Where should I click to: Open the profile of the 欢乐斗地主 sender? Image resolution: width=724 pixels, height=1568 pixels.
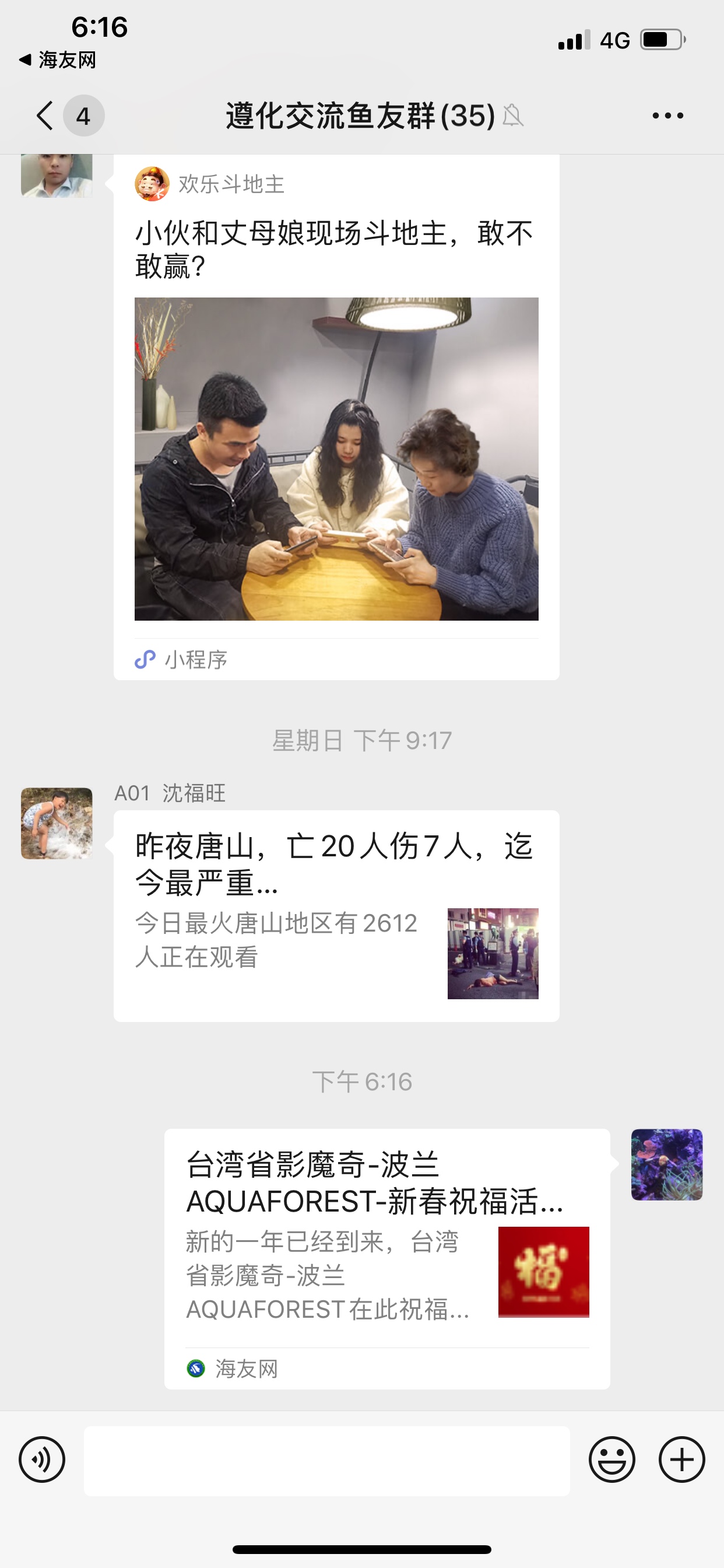[57, 177]
